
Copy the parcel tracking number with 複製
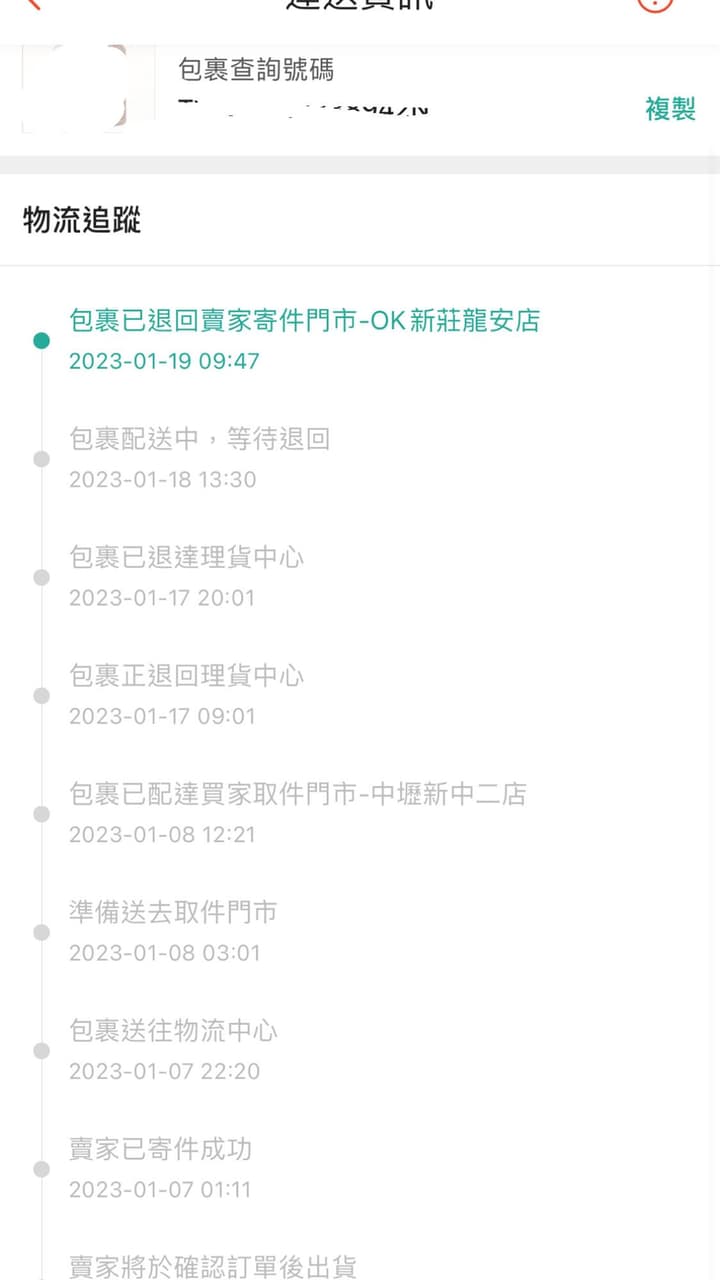pos(670,108)
